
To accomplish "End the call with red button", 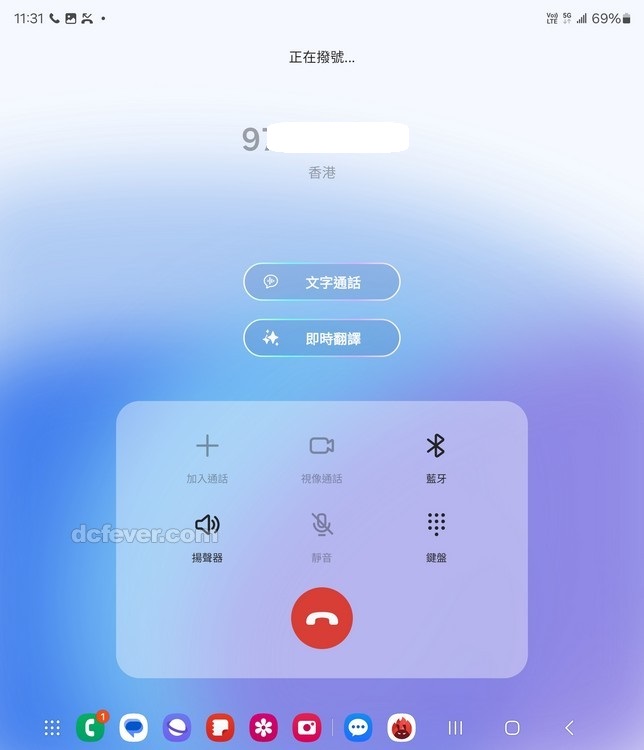I will click(321, 619).
